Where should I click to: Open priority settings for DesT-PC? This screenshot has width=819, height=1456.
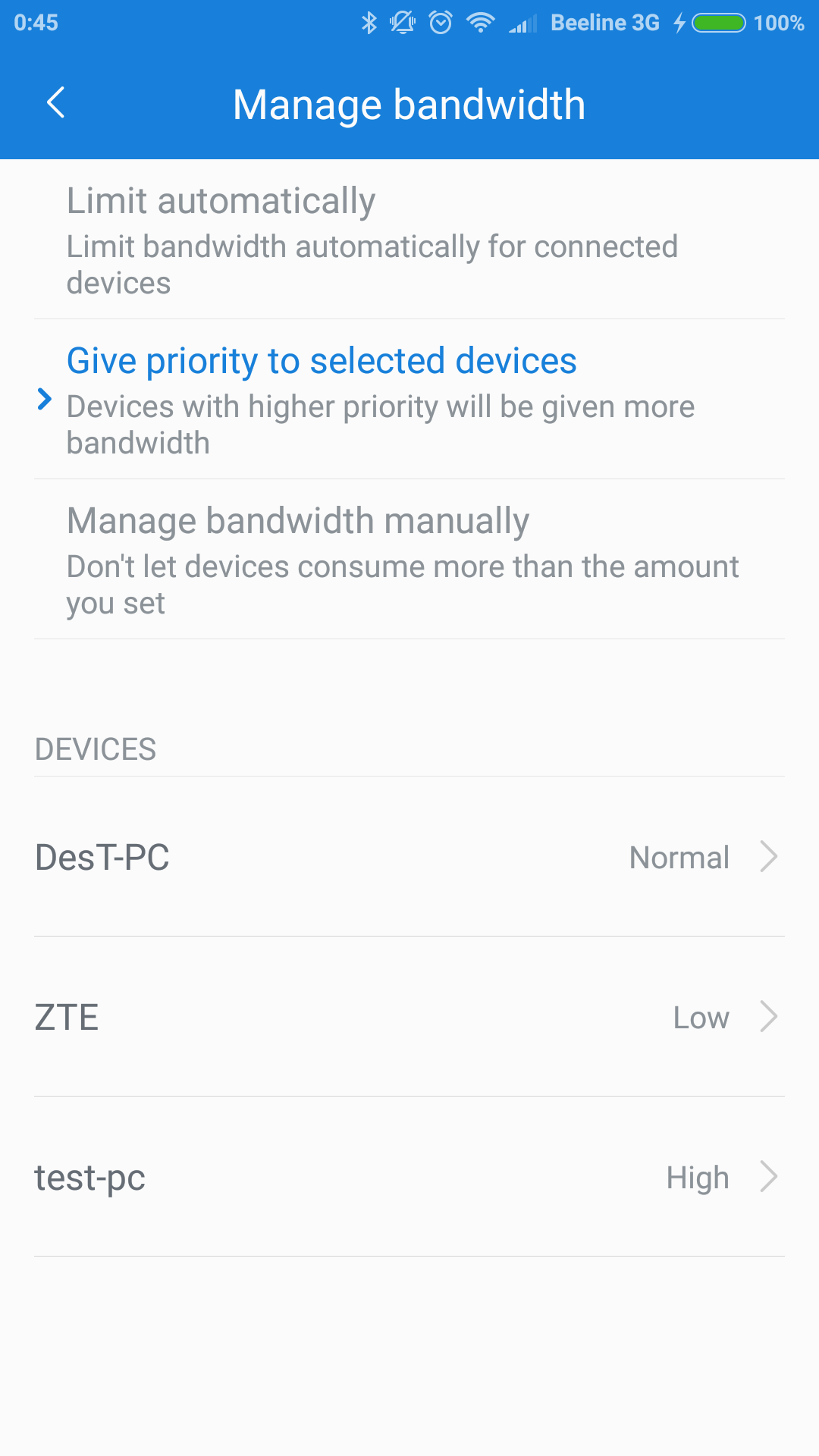coord(409,857)
